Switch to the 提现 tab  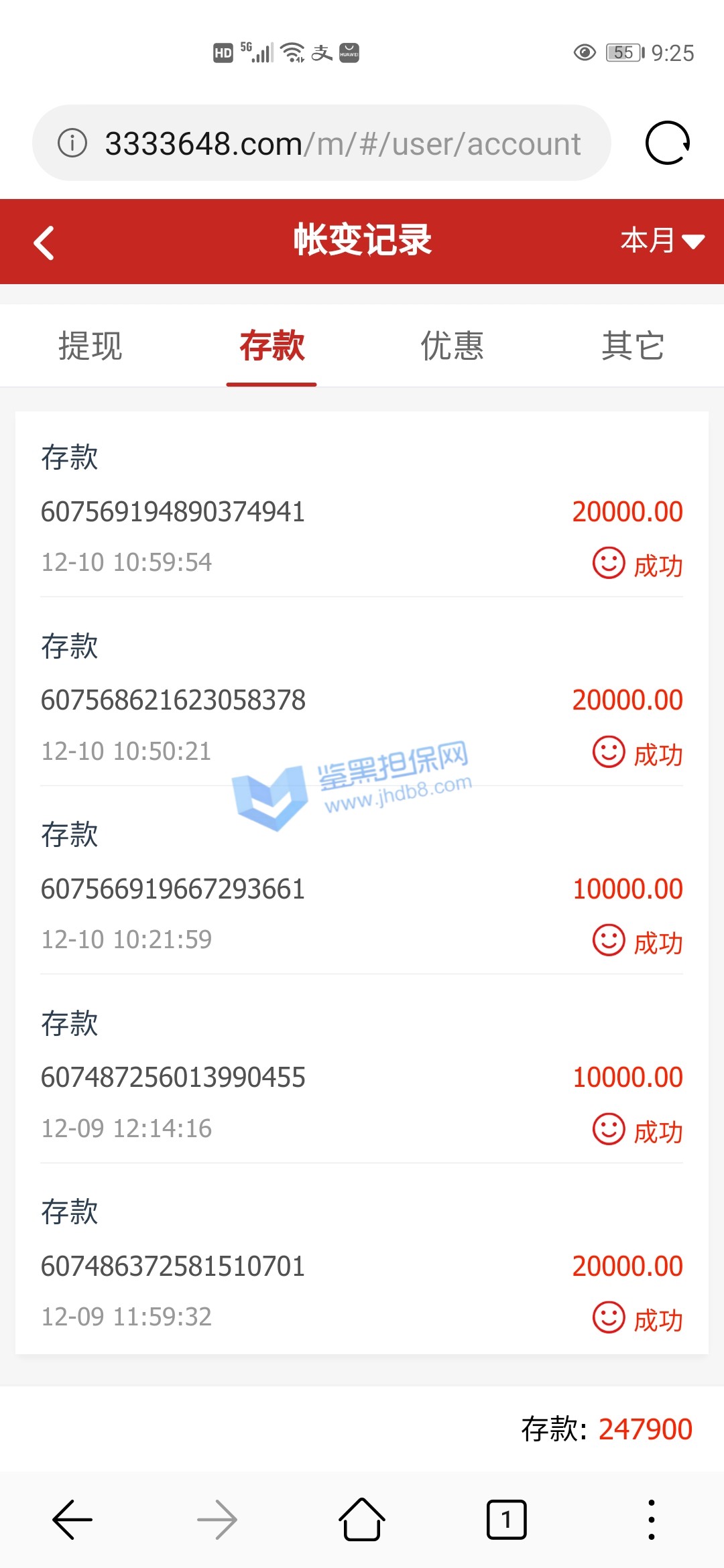pyautogui.click(x=90, y=346)
